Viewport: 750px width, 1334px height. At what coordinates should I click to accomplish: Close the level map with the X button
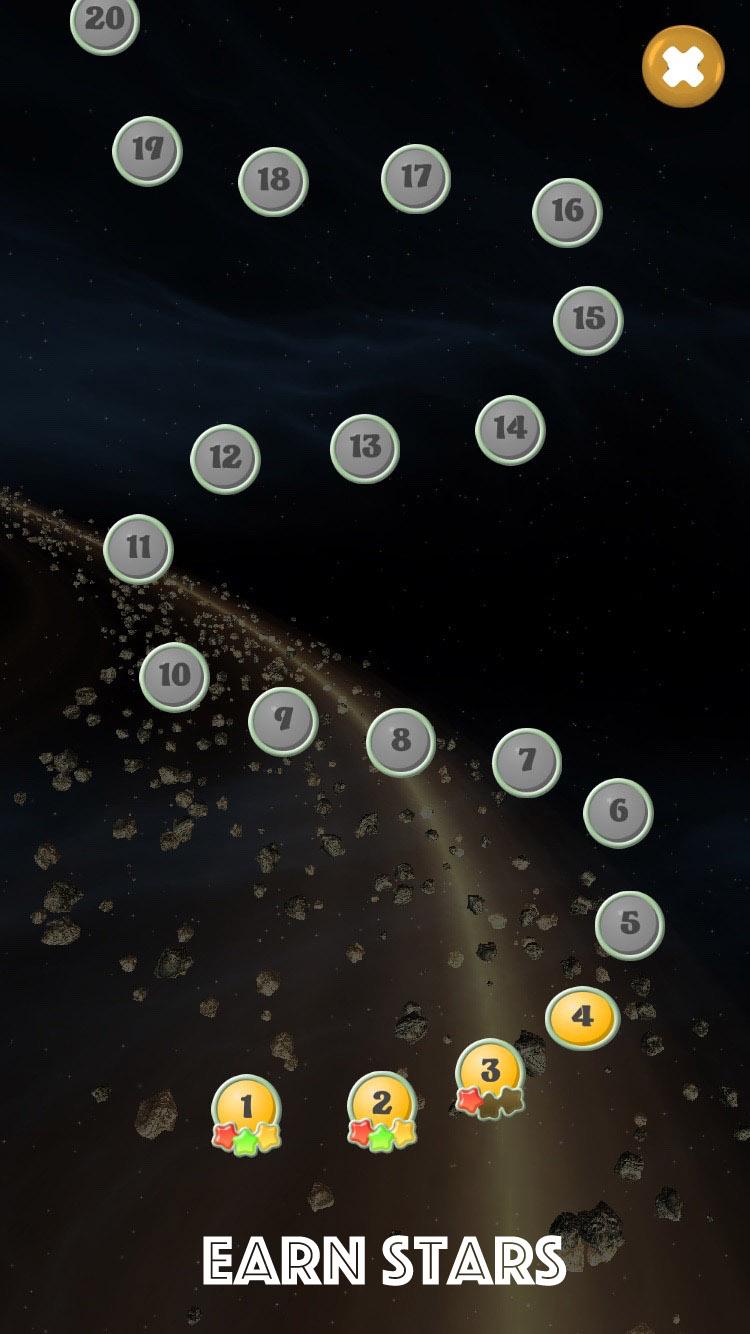coord(683,67)
